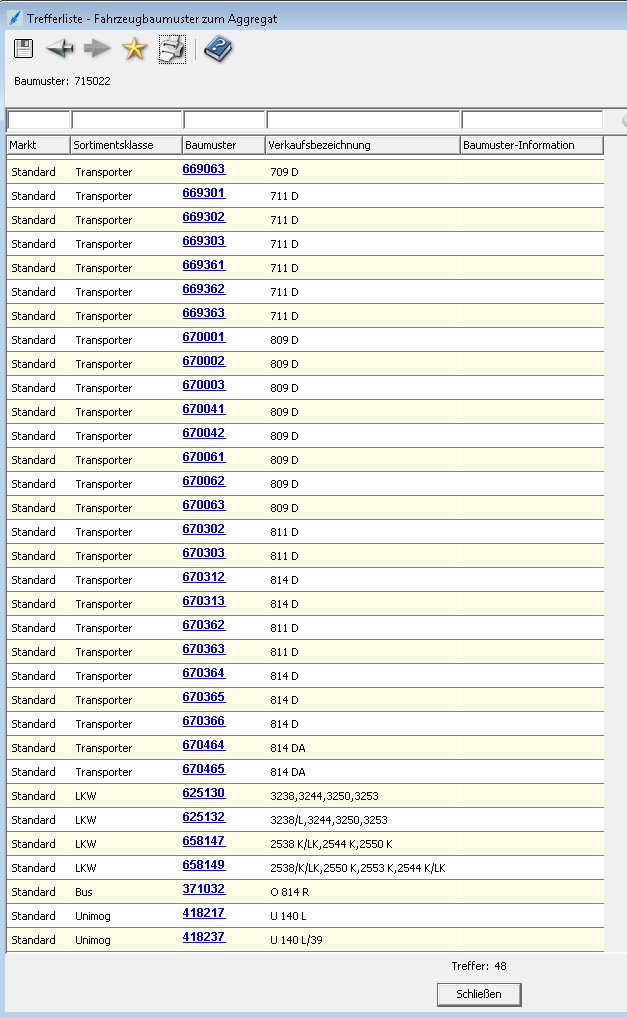The width and height of the screenshot is (627, 1017).
Task: Open Baumuster link 670465
Action: point(204,769)
